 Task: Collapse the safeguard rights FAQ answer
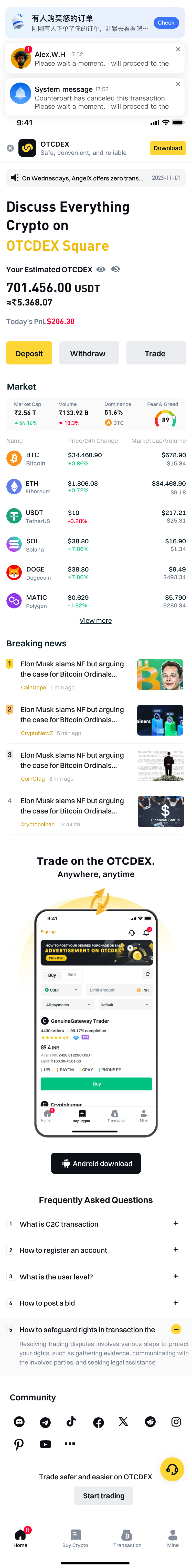[176, 1329]
